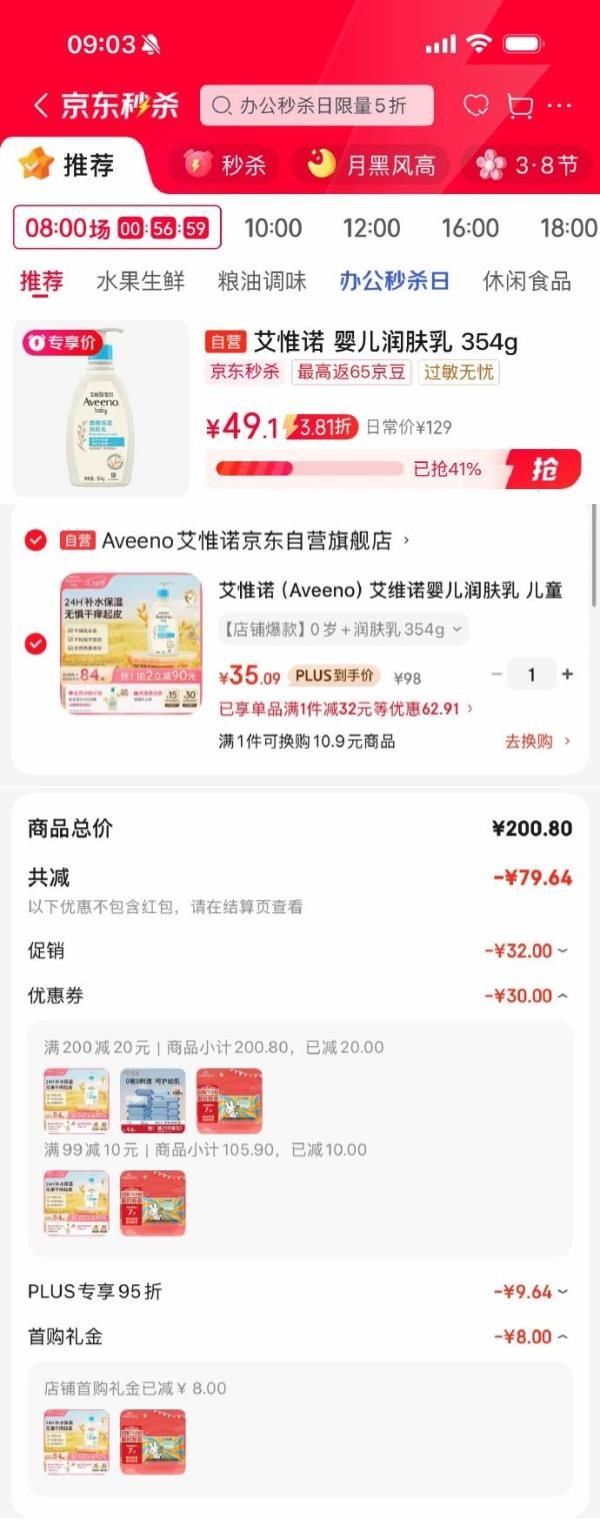Switch to the 秒杀 tab

[x=225, y=165]
